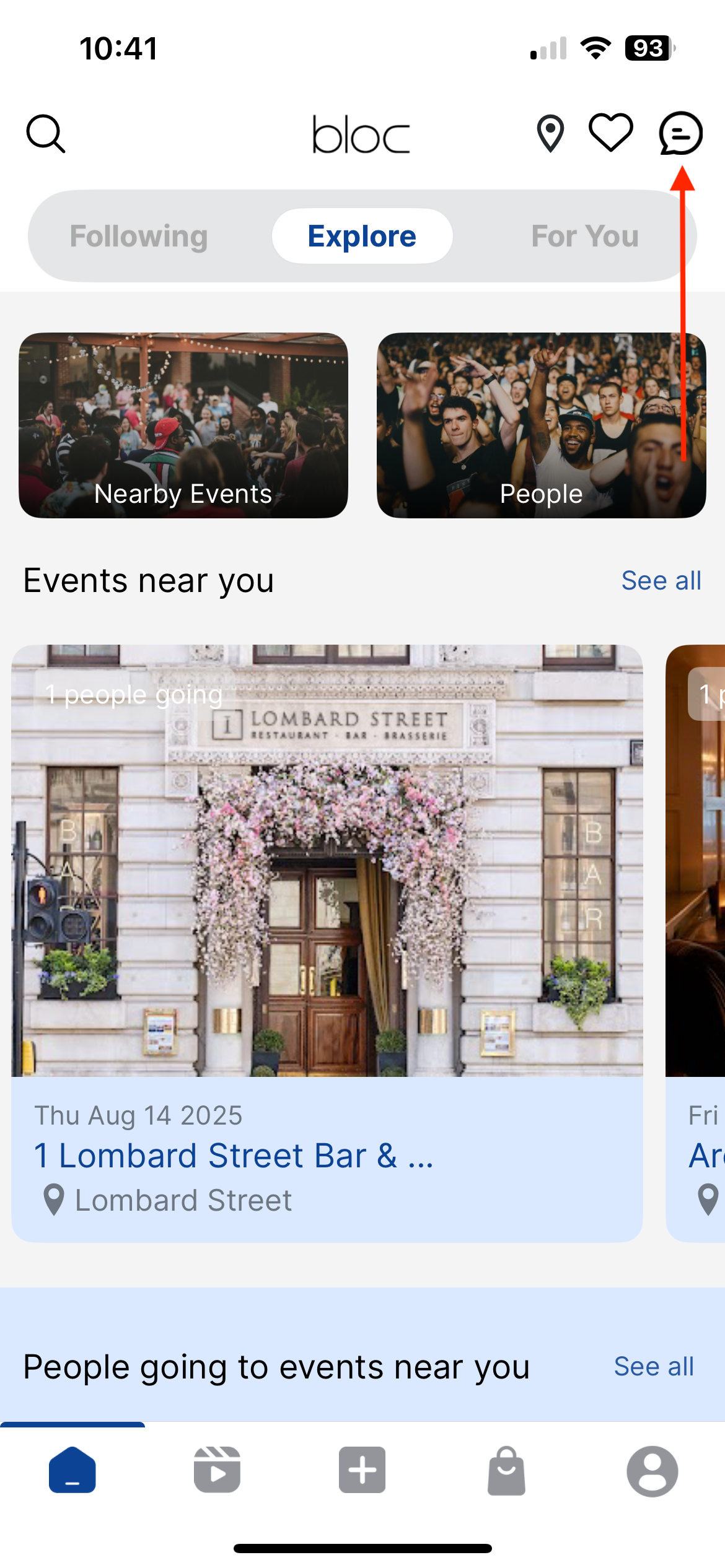Screen dimensions: 725x1568
Task: Open the chat messages icon
Action: click(680, 133)
